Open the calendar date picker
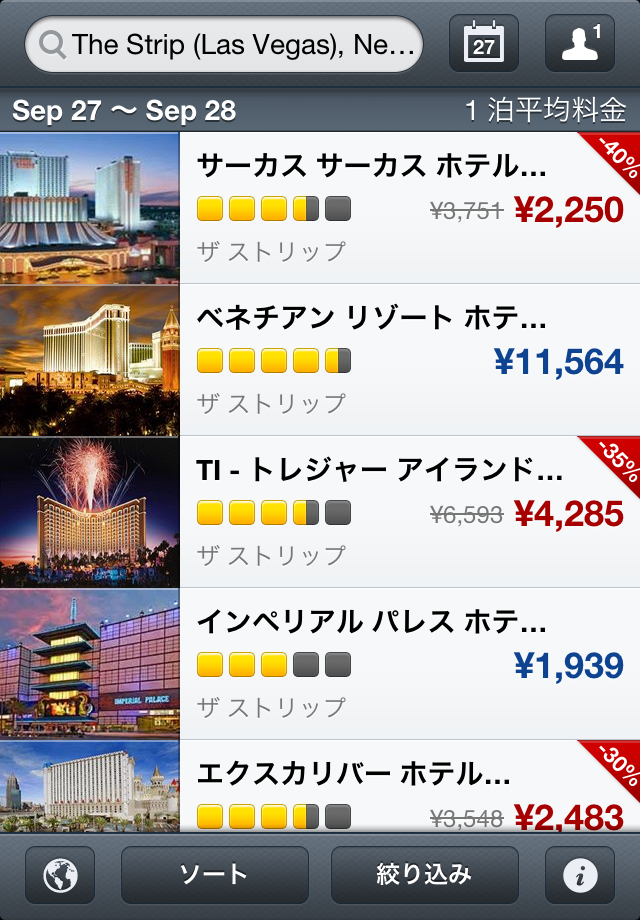Viewport: 640px width, 920px height. tap(484, 44)
